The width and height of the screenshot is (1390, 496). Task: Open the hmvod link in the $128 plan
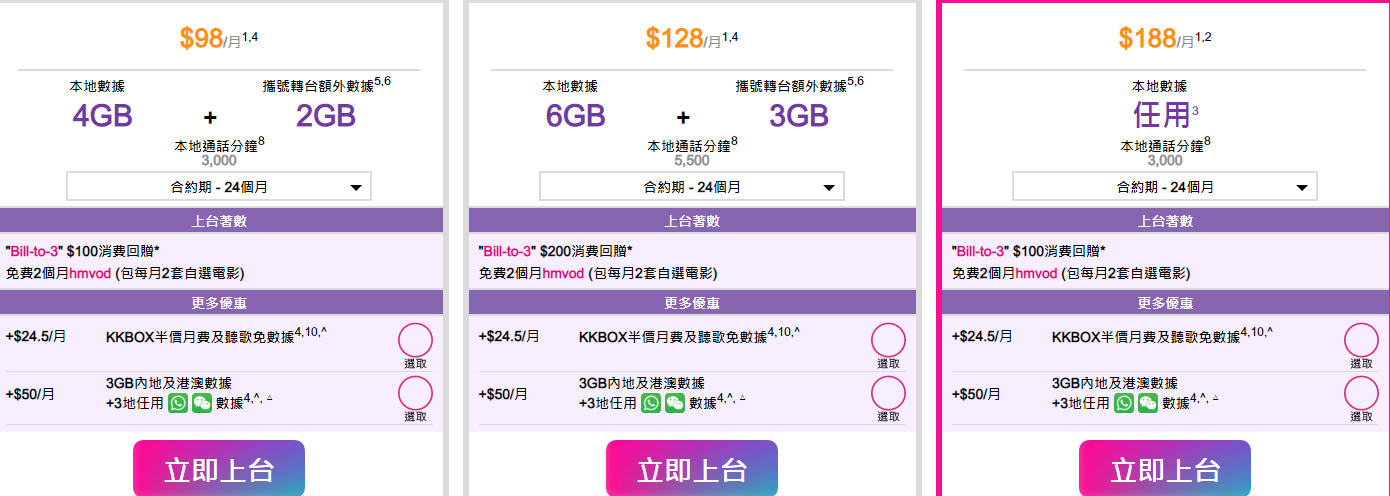point(563,273)
